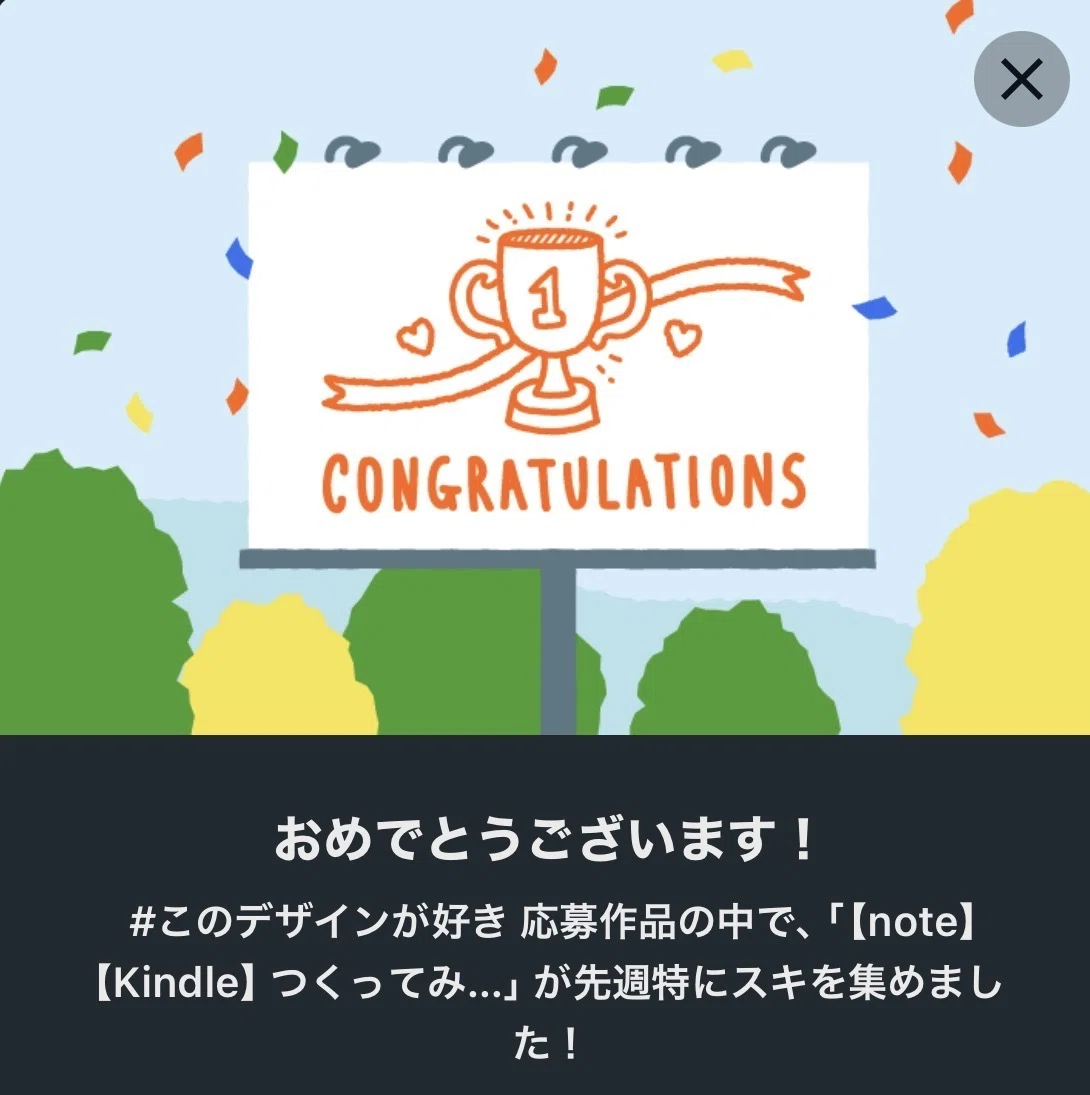This screenshot has width=1090, height=1095.
Task: Close the congratulations popup
Action: (1022, 79)
